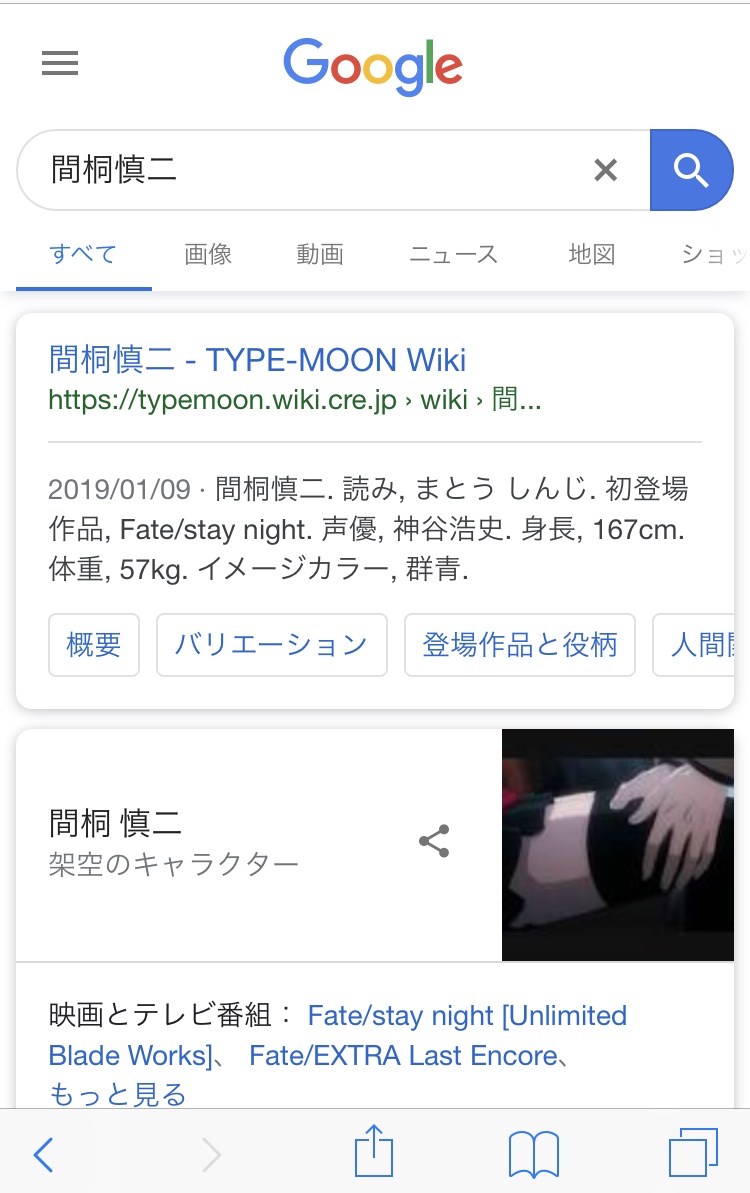Screen dimensions: 750x1193
Task: Clear the search query text
Action: (605, 170)
